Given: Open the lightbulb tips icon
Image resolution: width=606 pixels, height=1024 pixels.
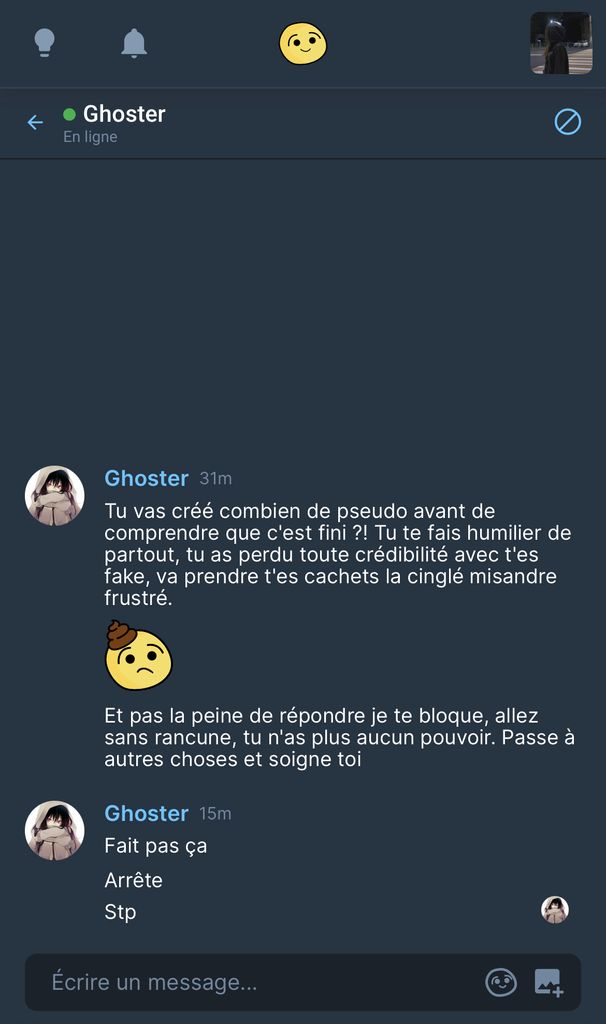Looking at the screenshot, I should [44, 43].
